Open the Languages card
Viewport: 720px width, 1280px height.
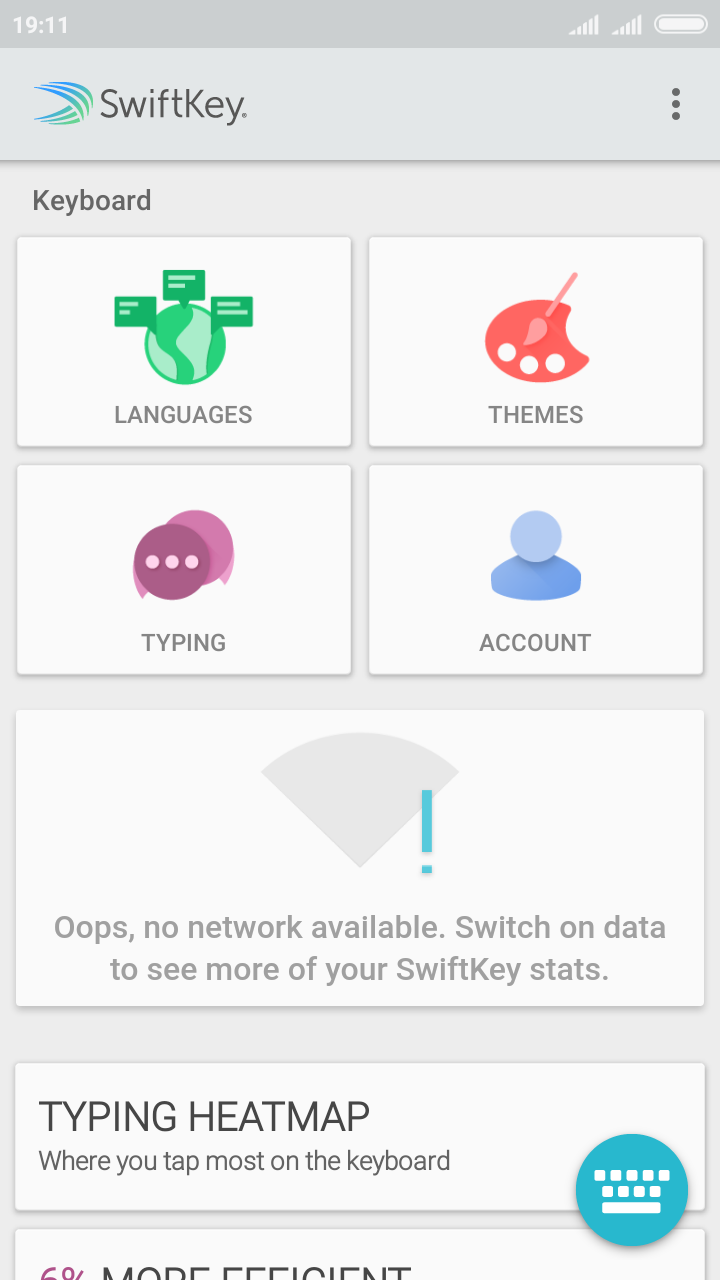183,341
